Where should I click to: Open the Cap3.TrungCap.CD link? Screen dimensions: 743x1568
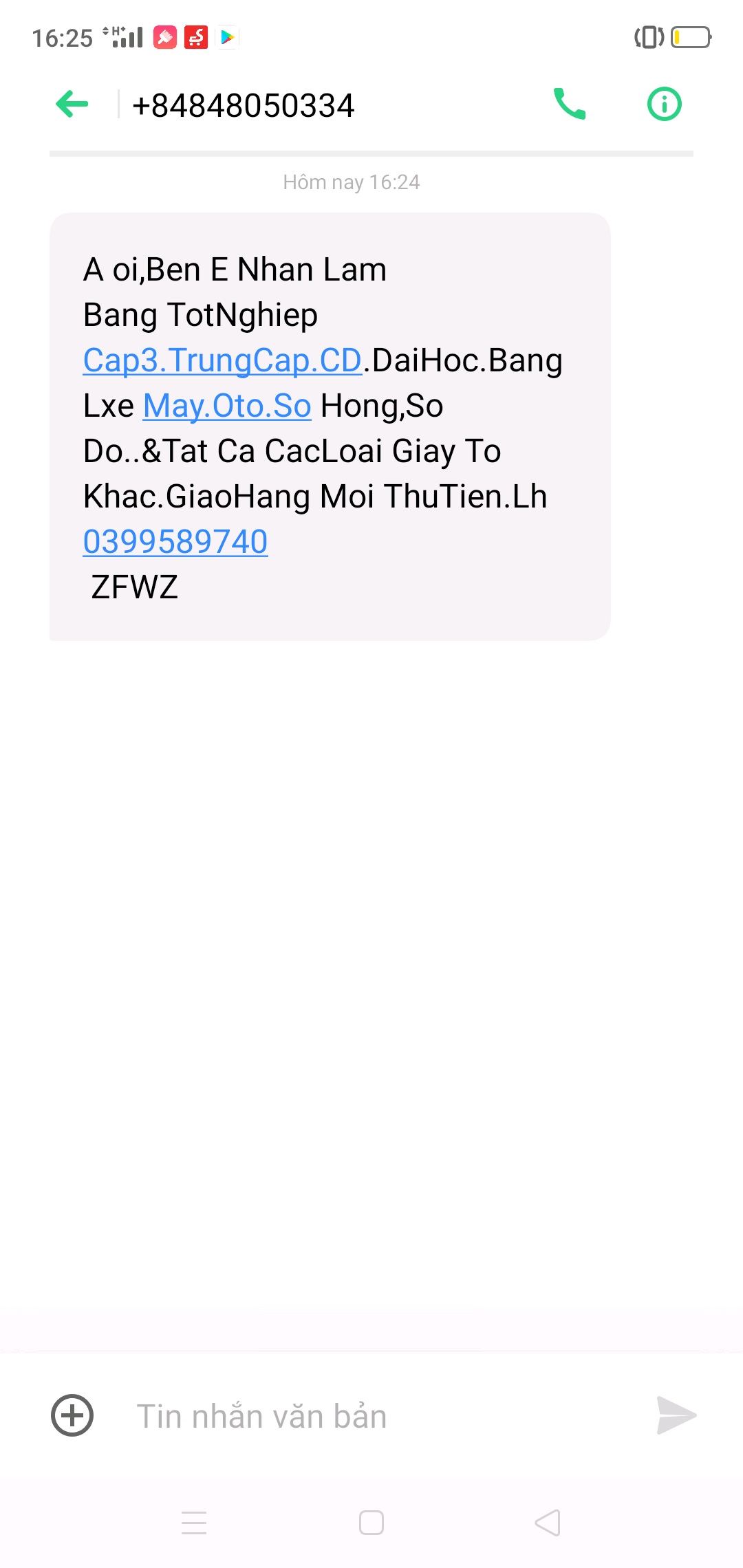222,360
